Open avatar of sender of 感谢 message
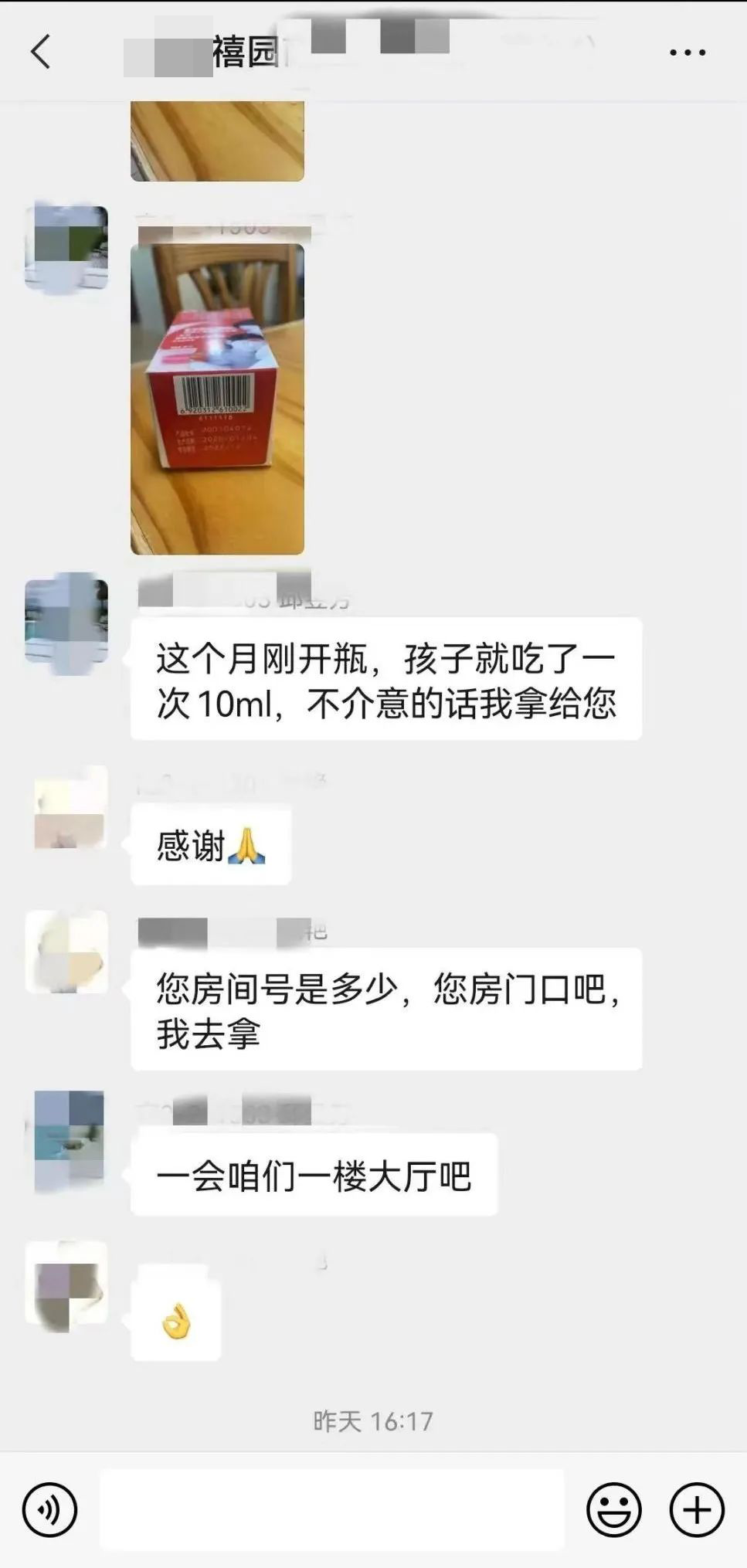Viewport: 747px width, 1568px height. (x=67, y=807)
